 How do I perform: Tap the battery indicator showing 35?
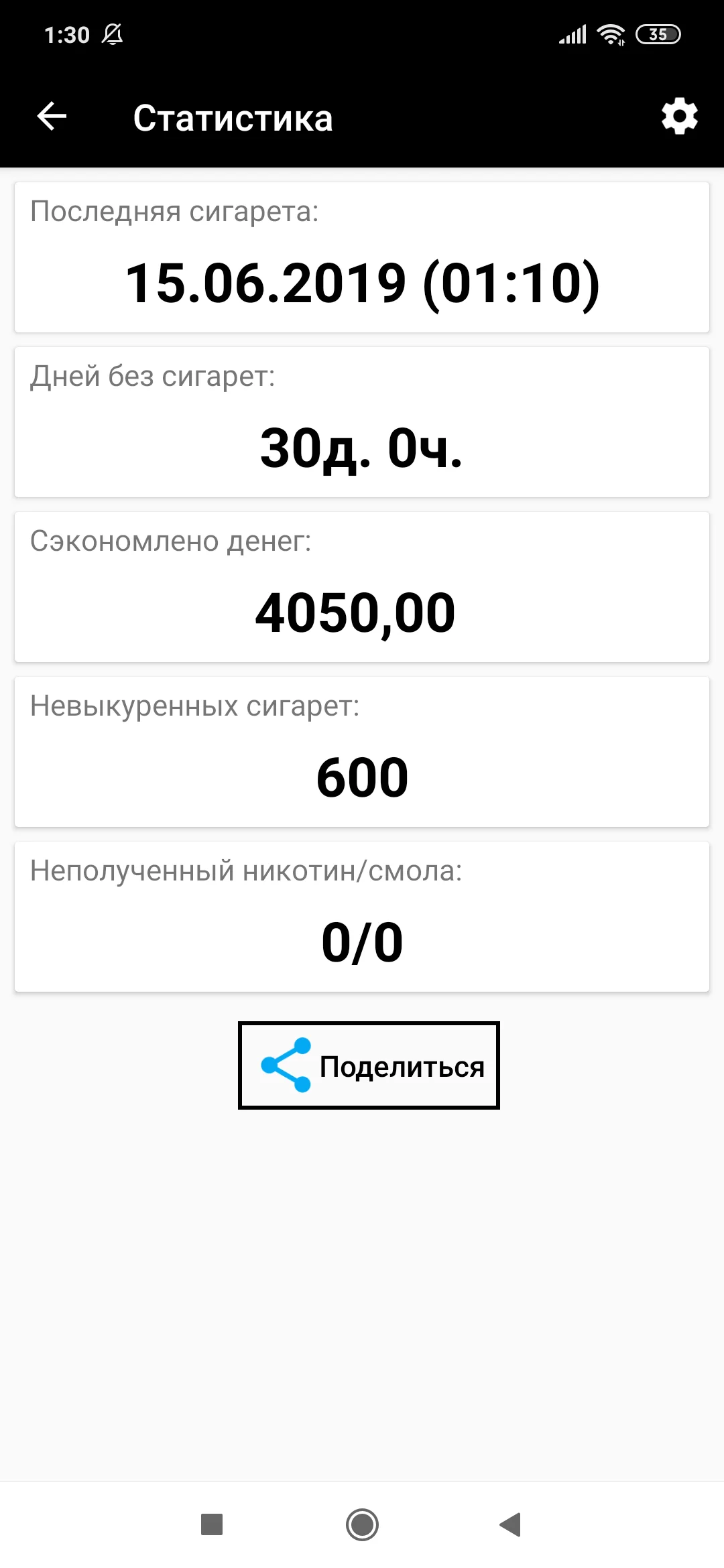[658, 33]
